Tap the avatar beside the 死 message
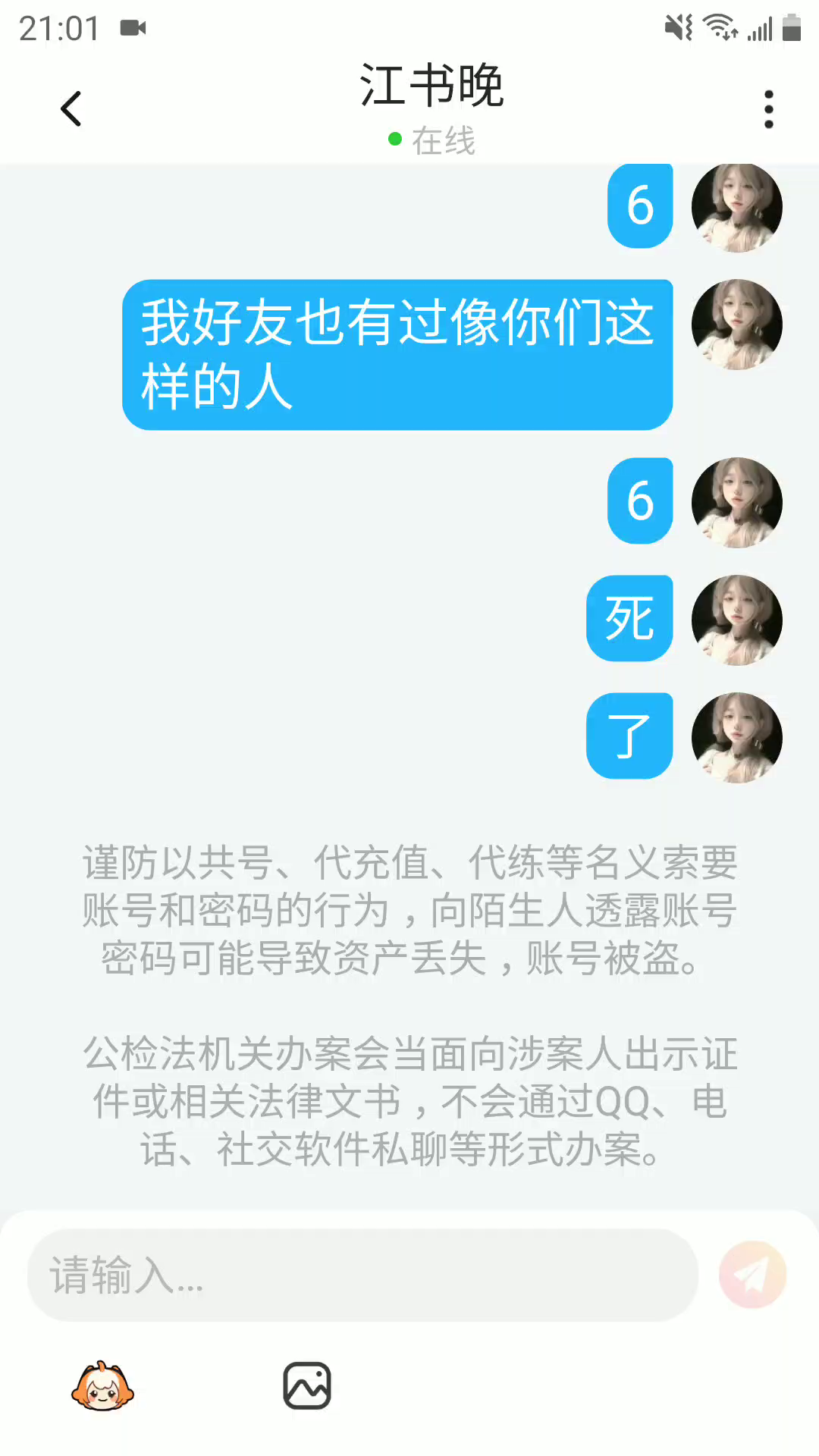The height and width of the screenshot is (1456, 819). (x=736, y=620)
